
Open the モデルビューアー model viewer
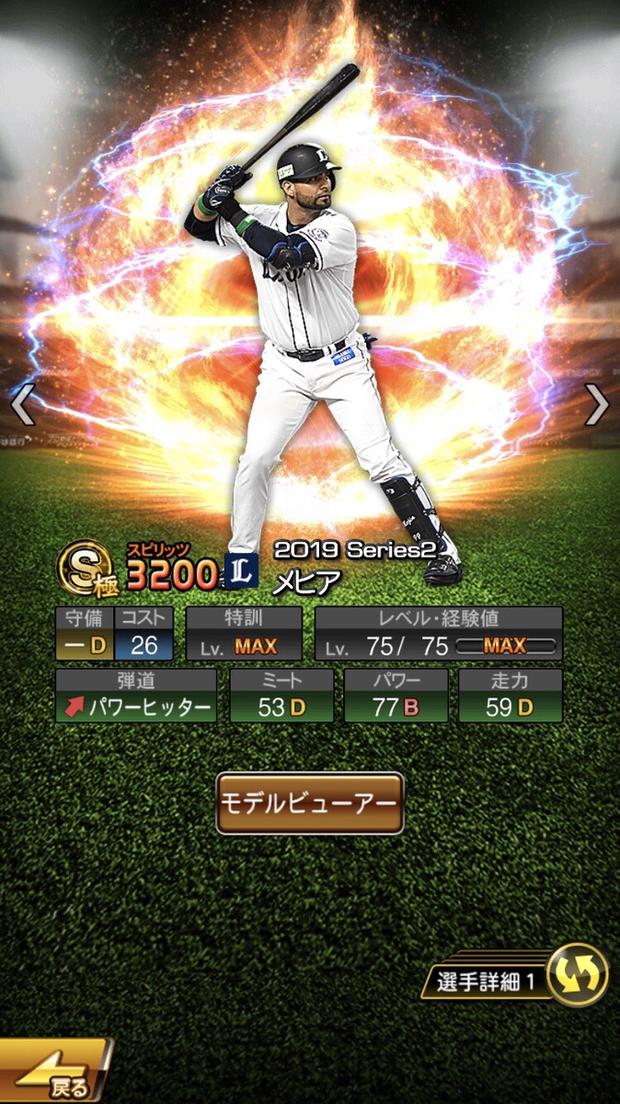click(x=310, y=803)
